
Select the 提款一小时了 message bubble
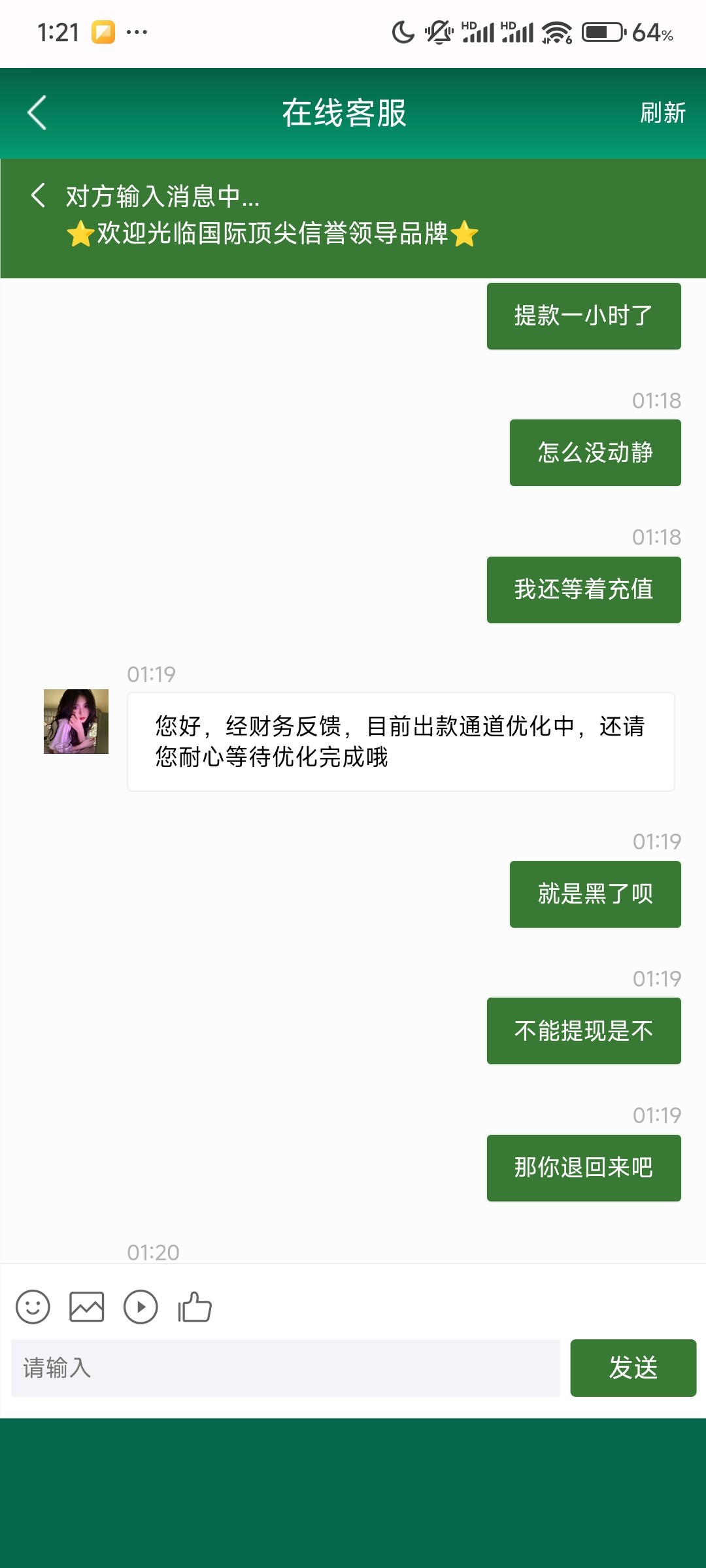584,316
